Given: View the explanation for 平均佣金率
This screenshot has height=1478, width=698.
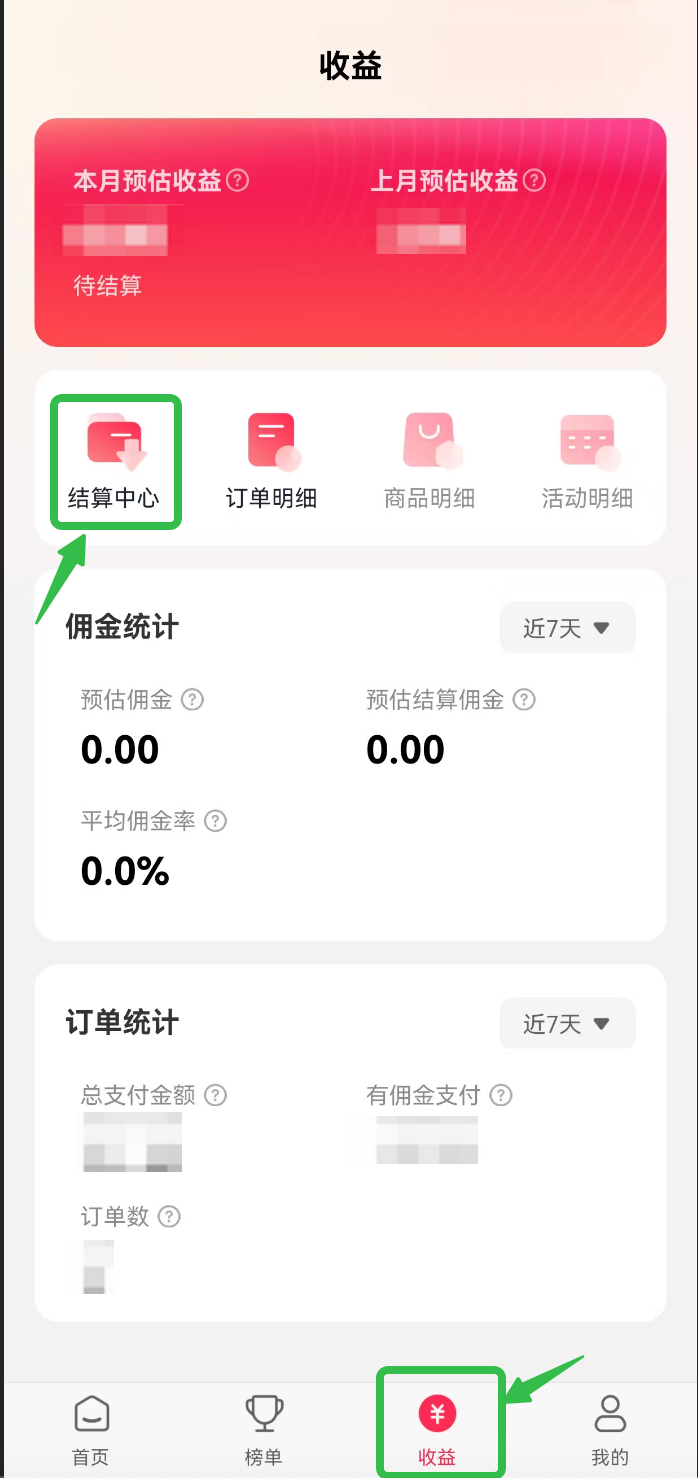Looking at the screenshot, I should (215, 822).
